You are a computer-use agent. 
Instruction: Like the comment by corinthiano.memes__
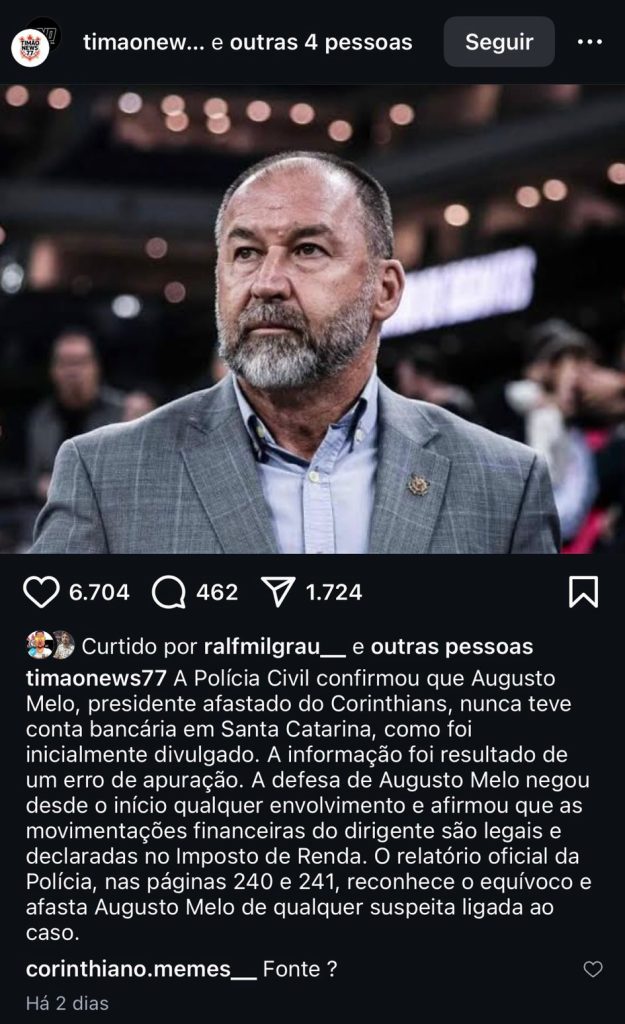point(593,969)
